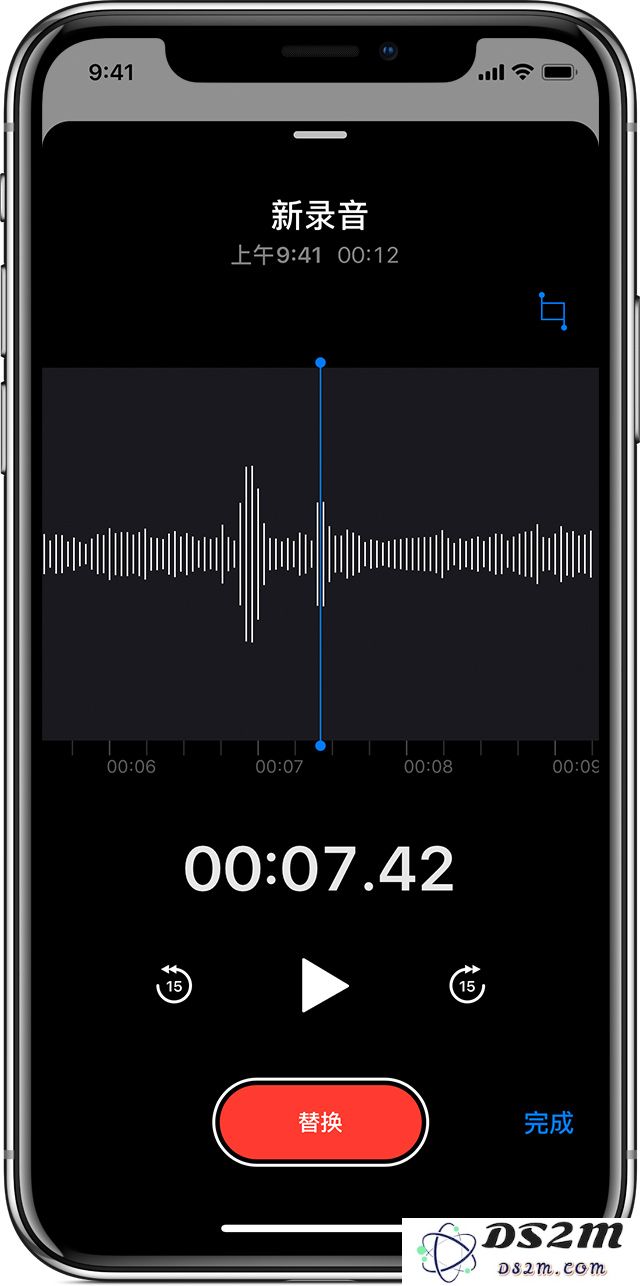The height and width of the screenshot is (1286, 640).
Task: Tap the 新录音 recording title
Action: (x=320, y=215)
